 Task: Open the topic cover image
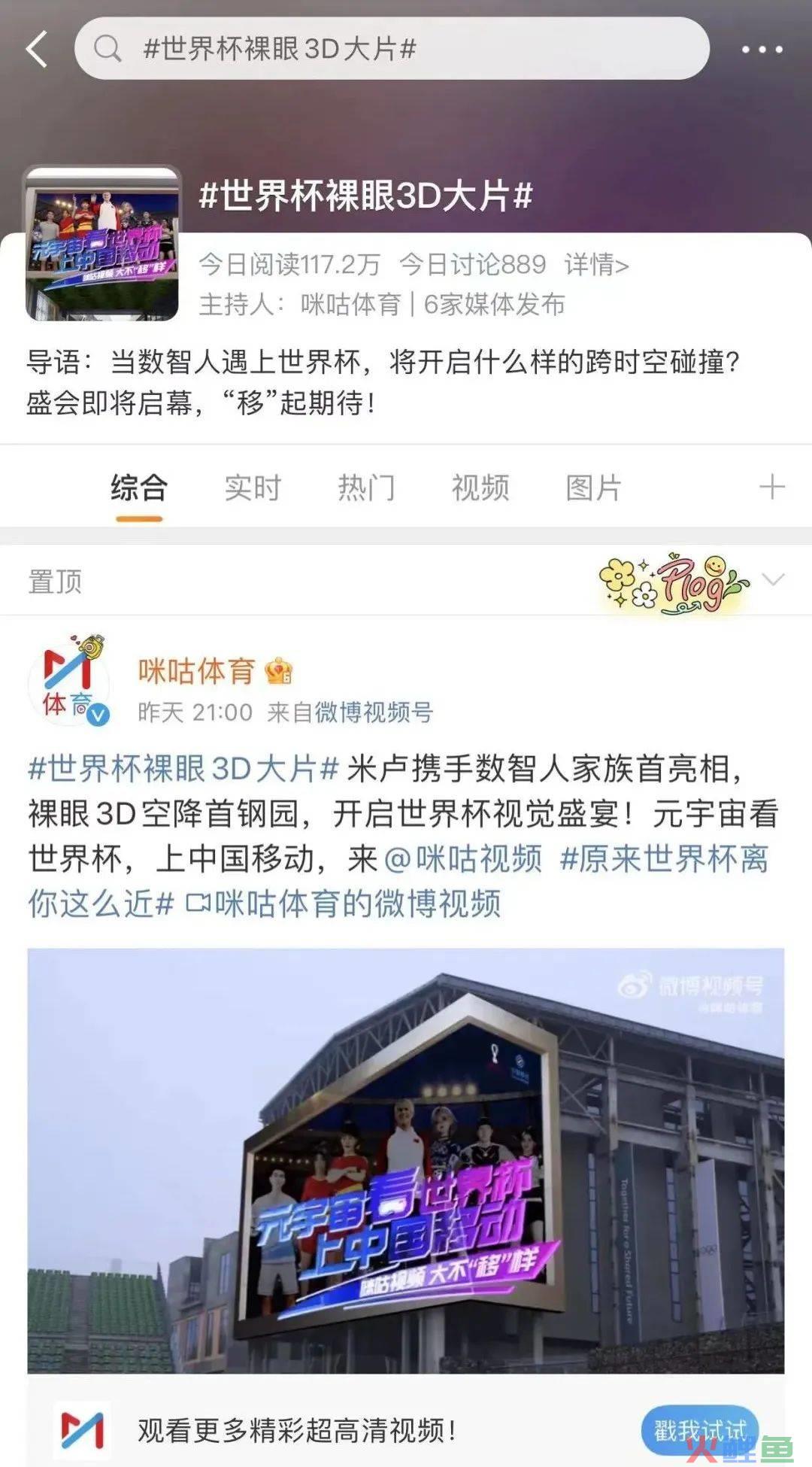coord(102,244)
